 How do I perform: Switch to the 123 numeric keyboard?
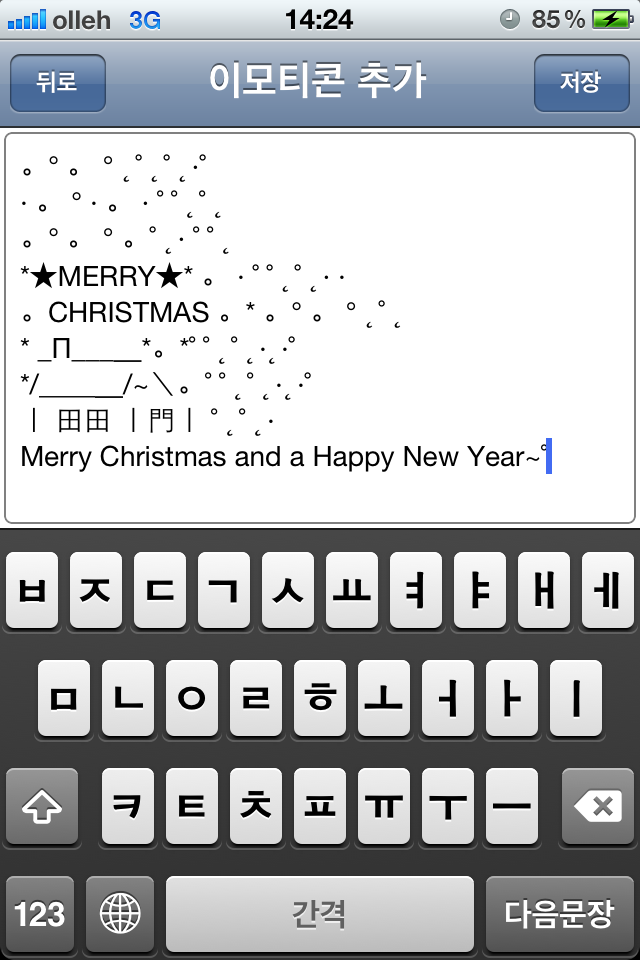tap(40, 913)
